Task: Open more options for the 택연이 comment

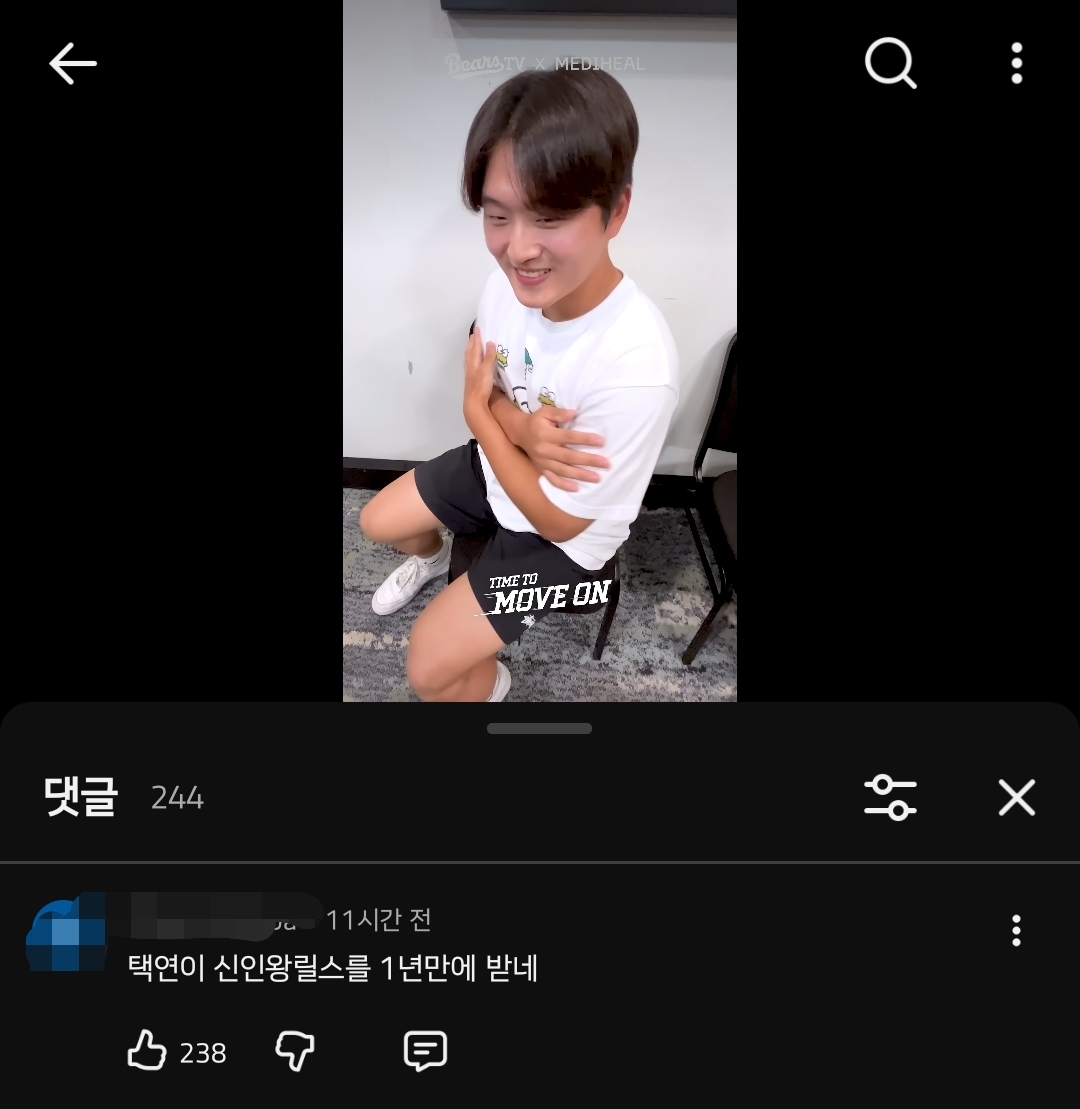Action: click(x=1016, y=931)
